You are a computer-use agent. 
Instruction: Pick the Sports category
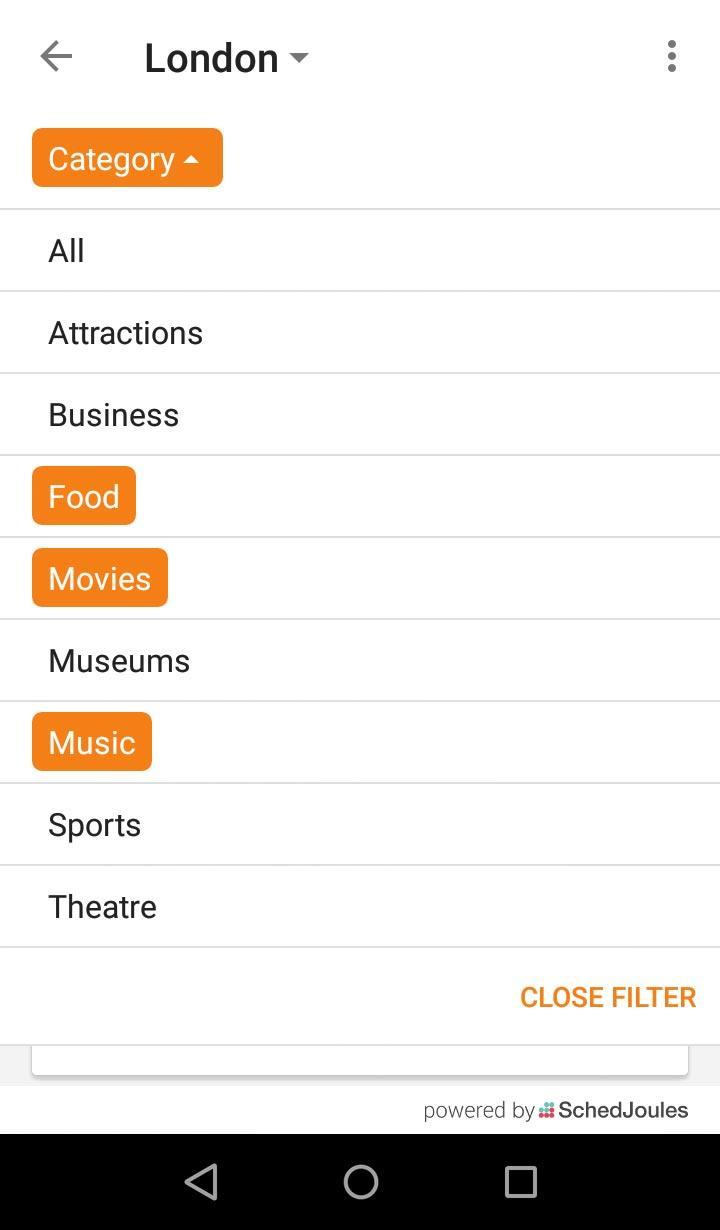[94, 825]
